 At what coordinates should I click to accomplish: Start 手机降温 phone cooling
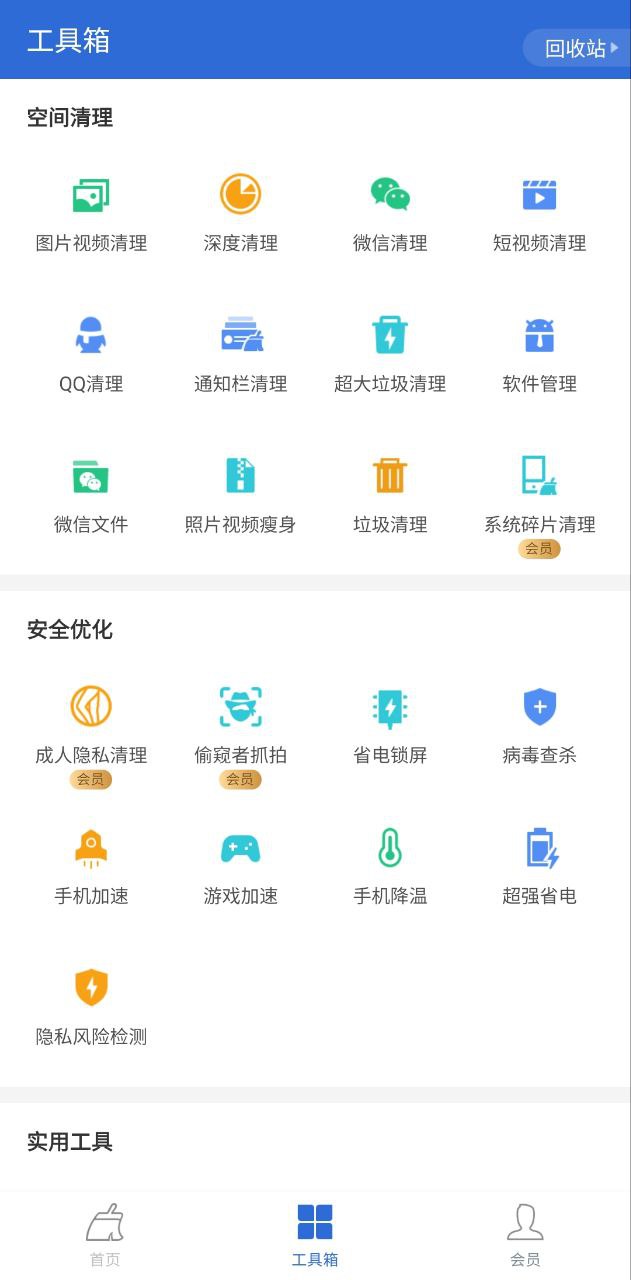[390, 867]
